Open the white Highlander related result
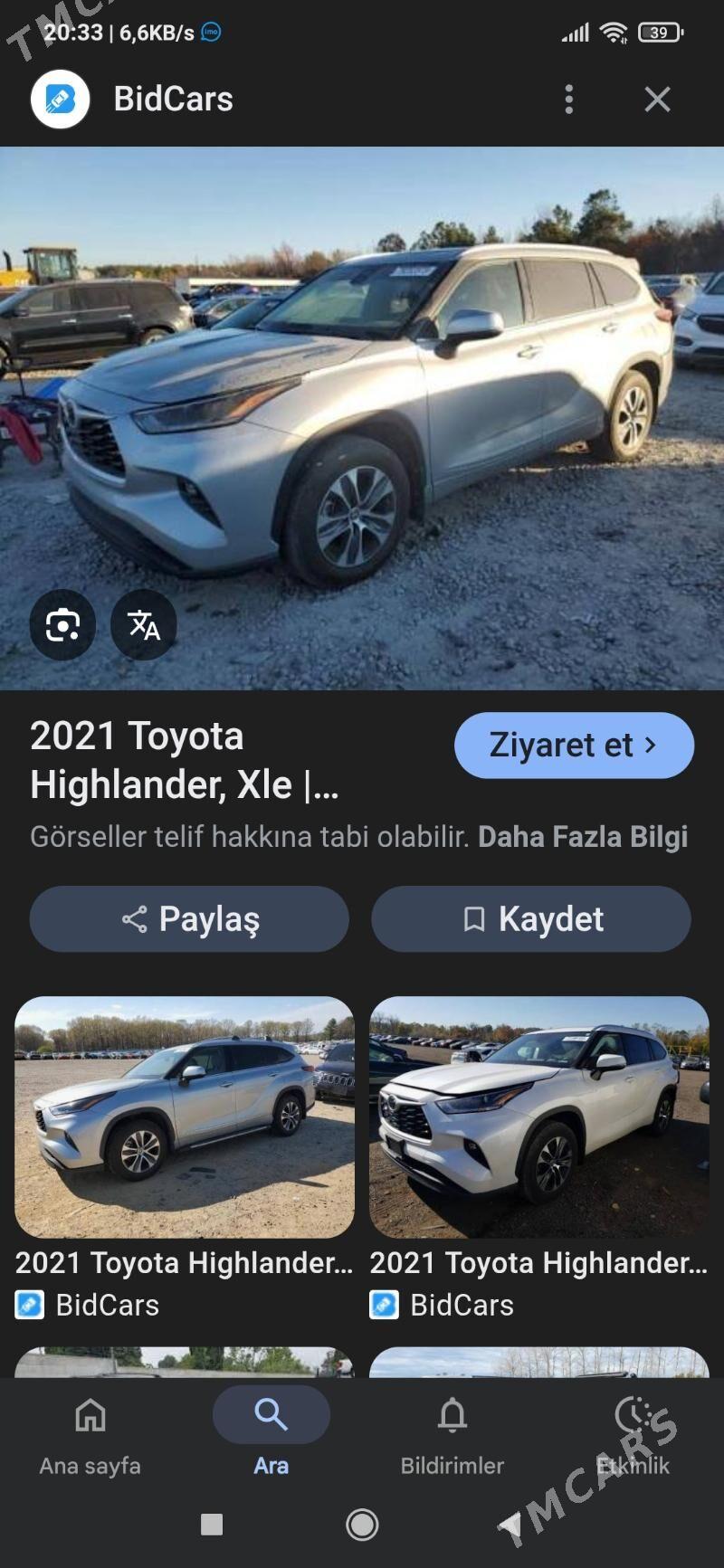 coord(539,1117)
